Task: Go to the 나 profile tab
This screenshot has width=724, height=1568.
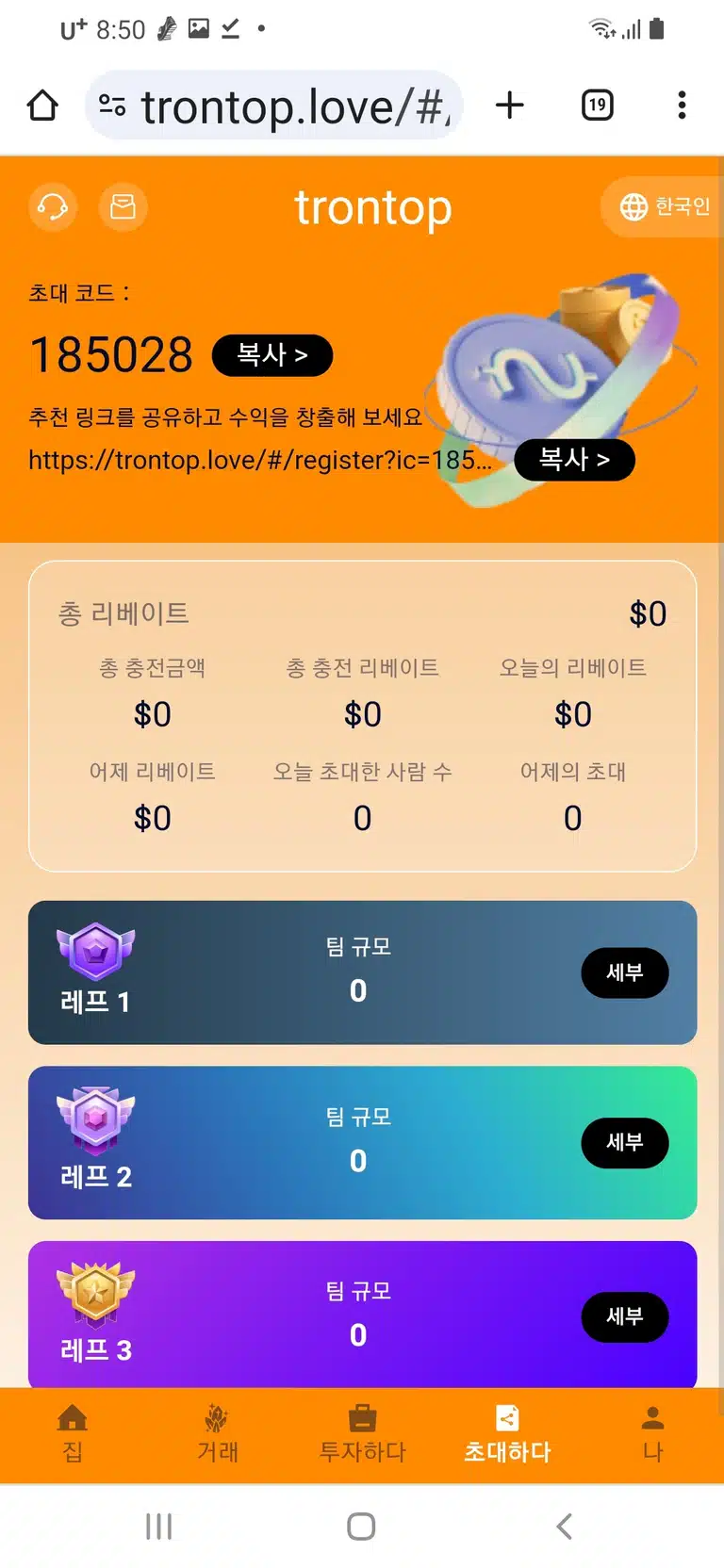Action: coord(652,1434)
